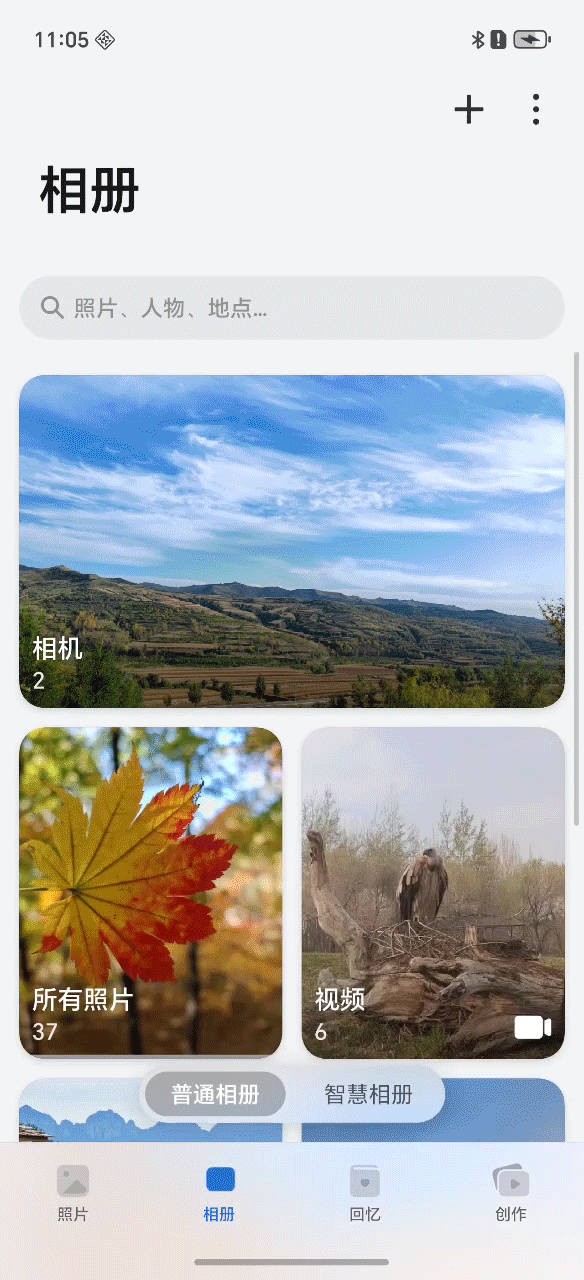The image size is (584, 1280).
Task: Open the three-dot overflow menu
Action: (x=536, y=109)
